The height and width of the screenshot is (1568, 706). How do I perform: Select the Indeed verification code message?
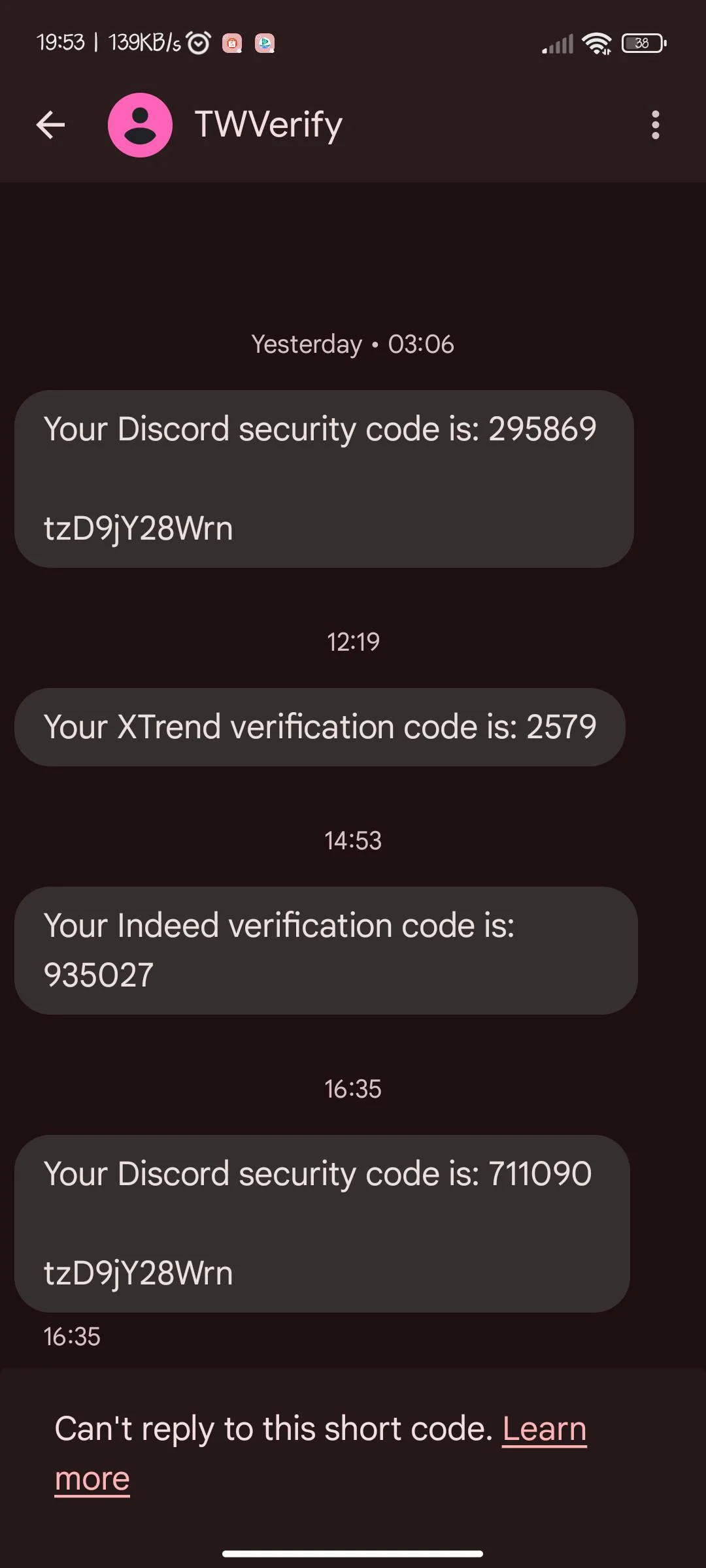(x=325, y=951)
